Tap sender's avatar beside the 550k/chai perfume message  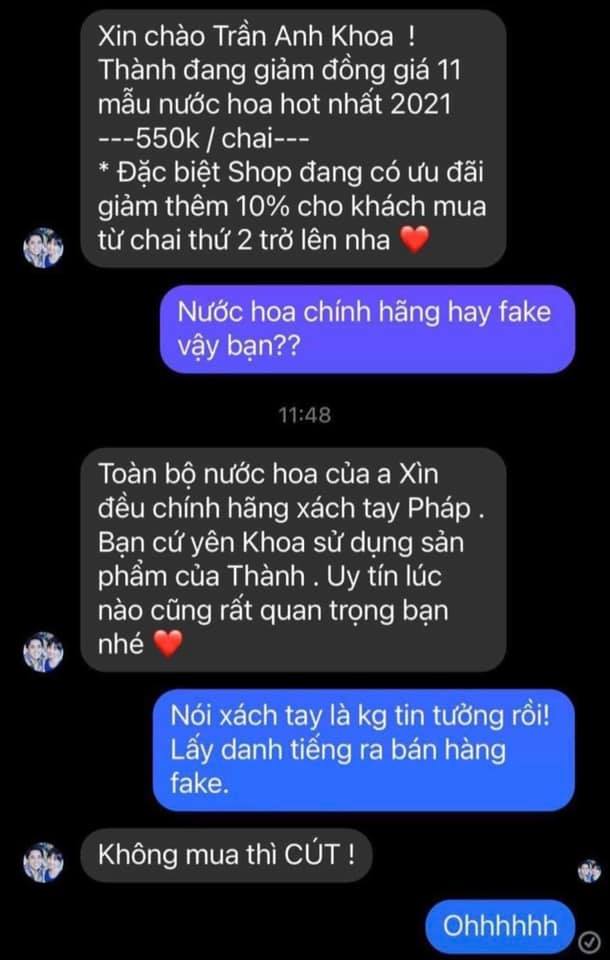[44, 250]
